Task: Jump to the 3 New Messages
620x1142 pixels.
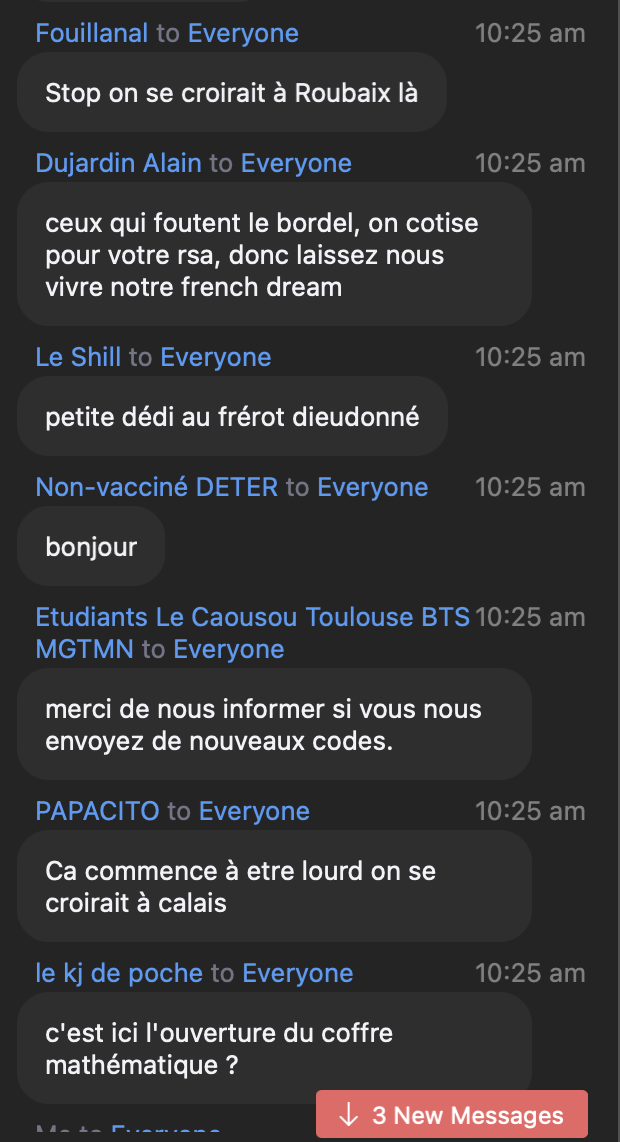Action: click(x=452, y=1115)
